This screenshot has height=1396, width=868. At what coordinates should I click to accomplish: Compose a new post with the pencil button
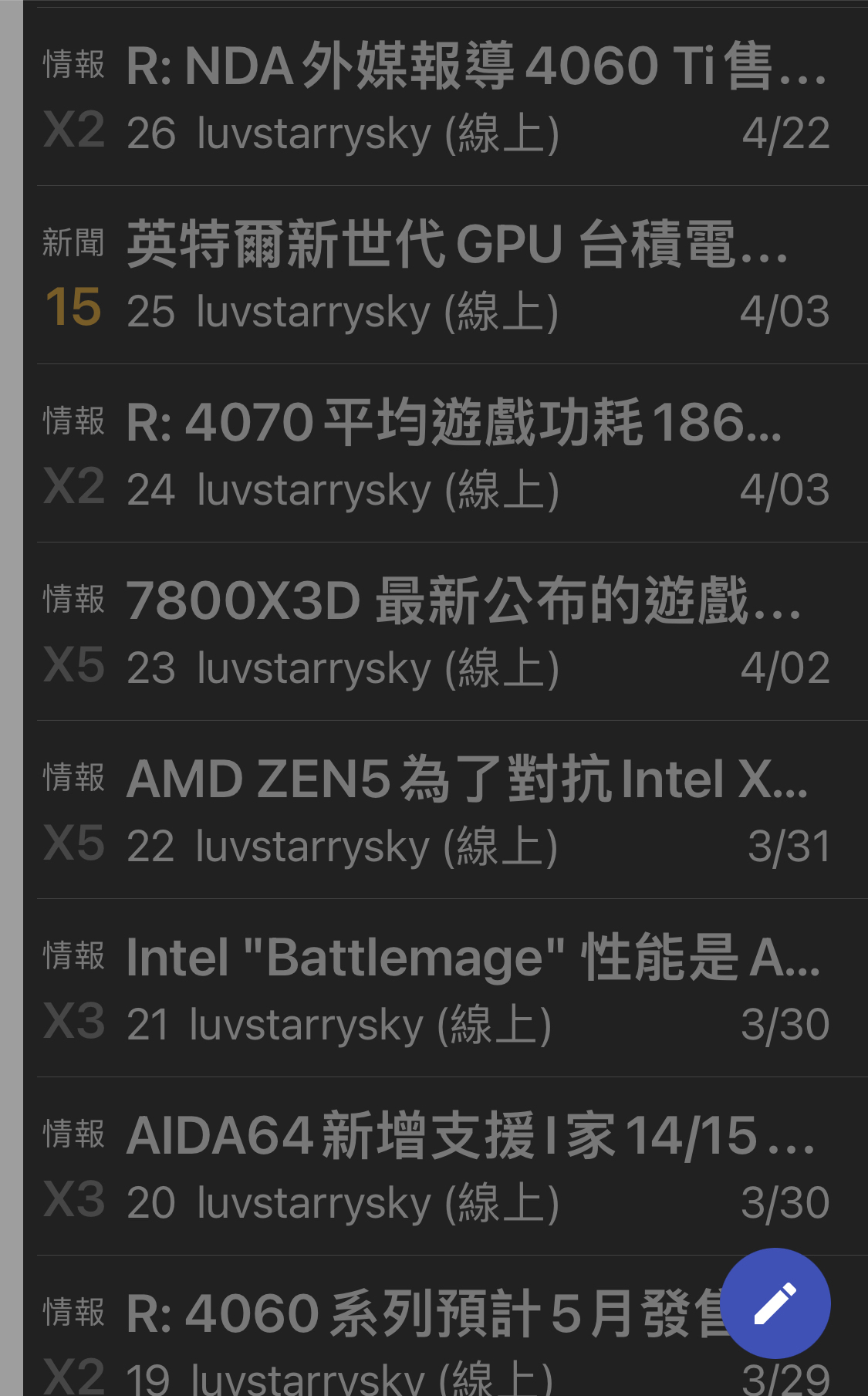point(775,1303)
